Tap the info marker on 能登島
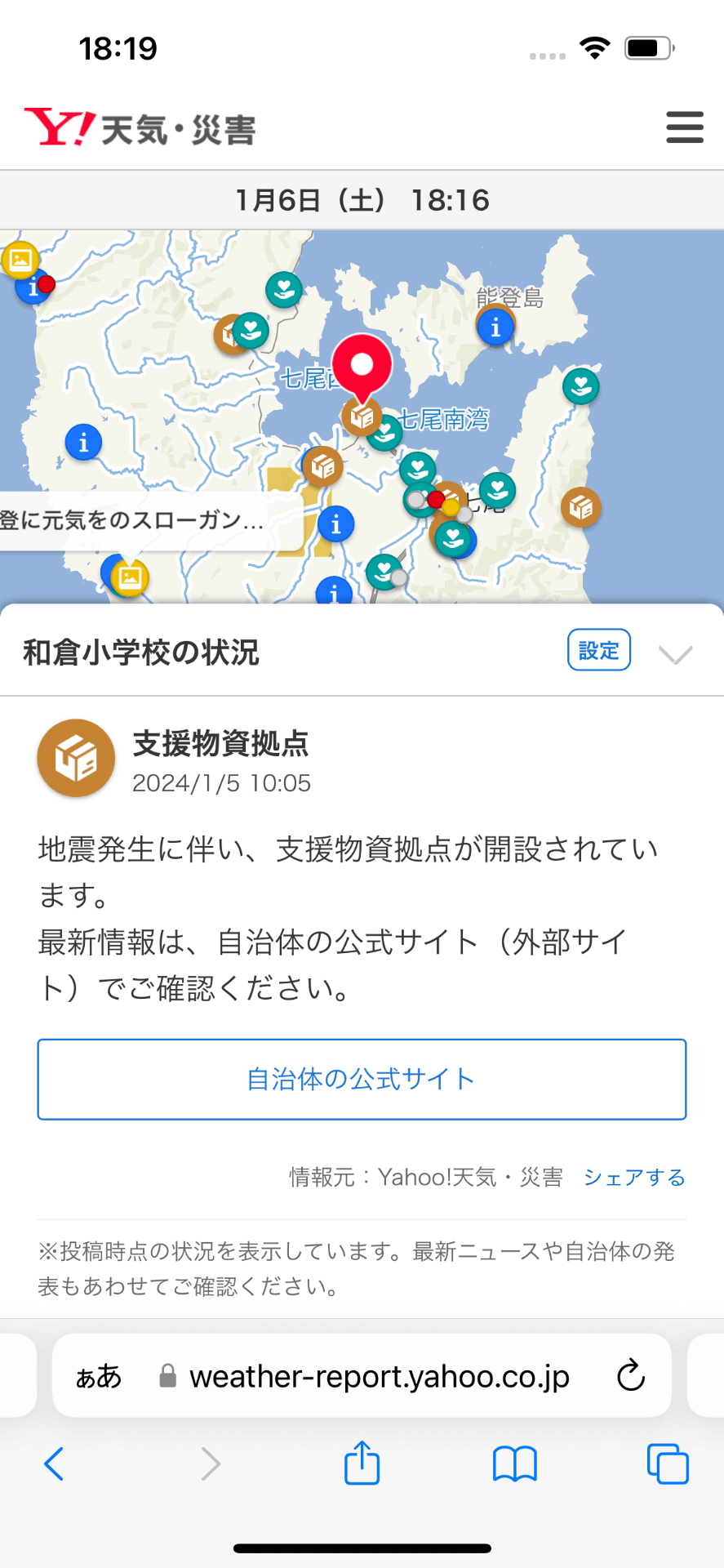This screenshot has height=1568, width=724. pyautogui.click(x=495, y=327)
